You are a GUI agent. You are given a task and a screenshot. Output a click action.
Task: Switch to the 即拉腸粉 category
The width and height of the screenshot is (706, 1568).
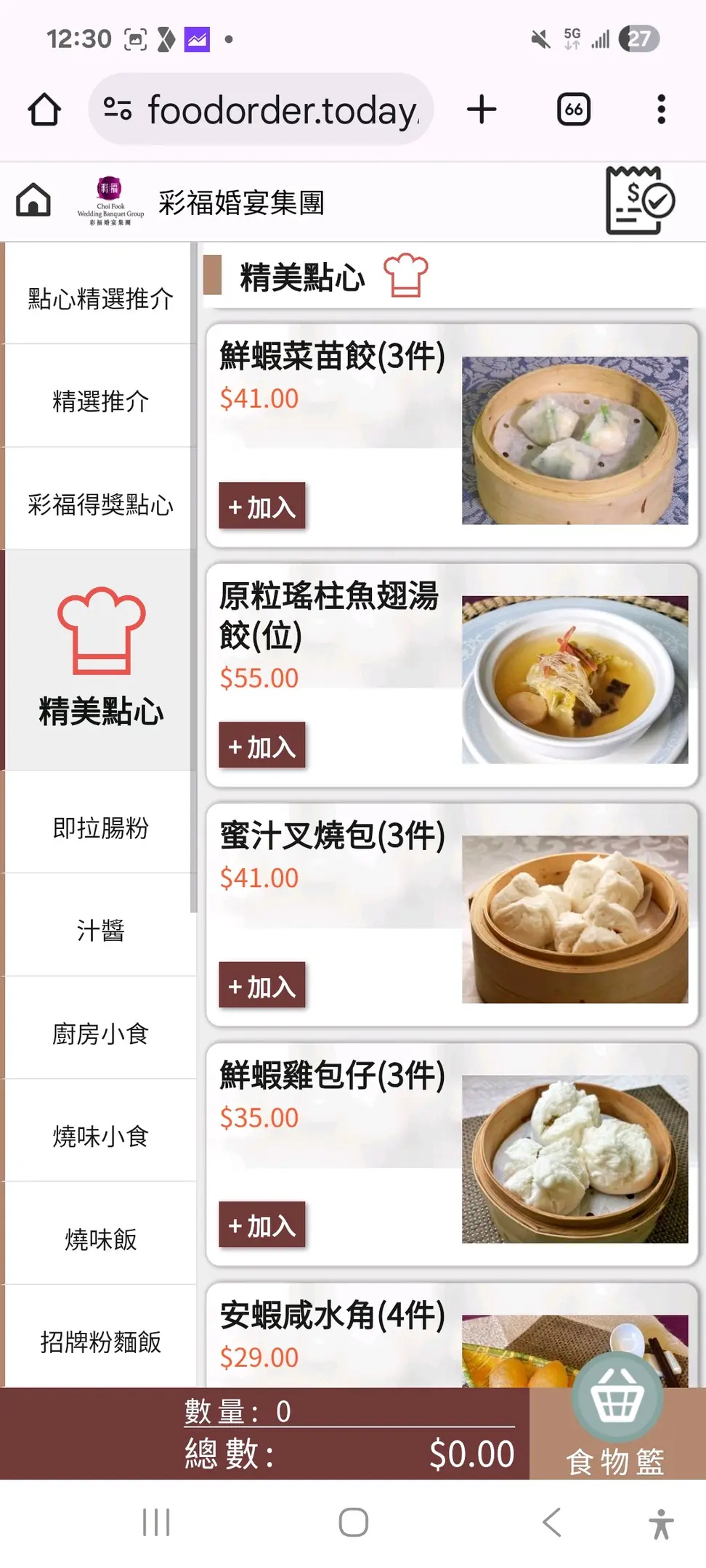pos(100,828)
